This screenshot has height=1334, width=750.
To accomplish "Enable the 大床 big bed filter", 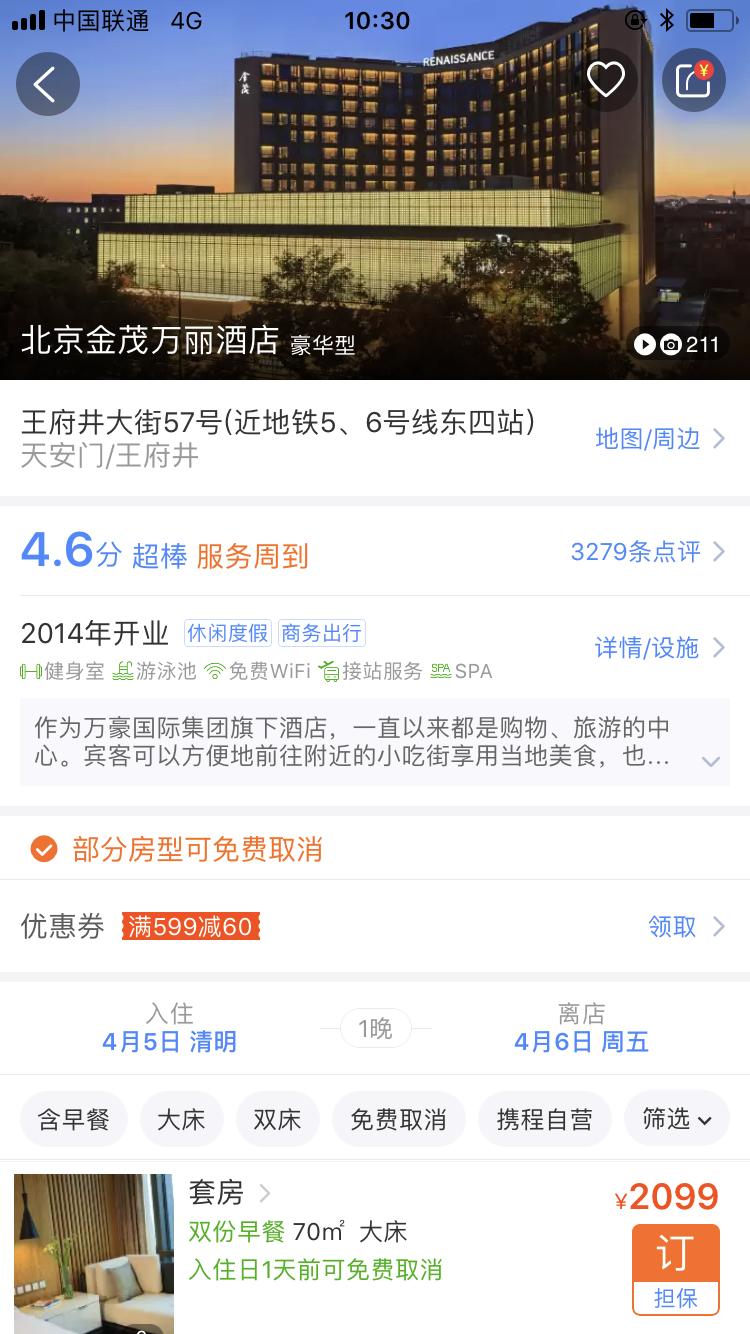I will (181, 1118).
